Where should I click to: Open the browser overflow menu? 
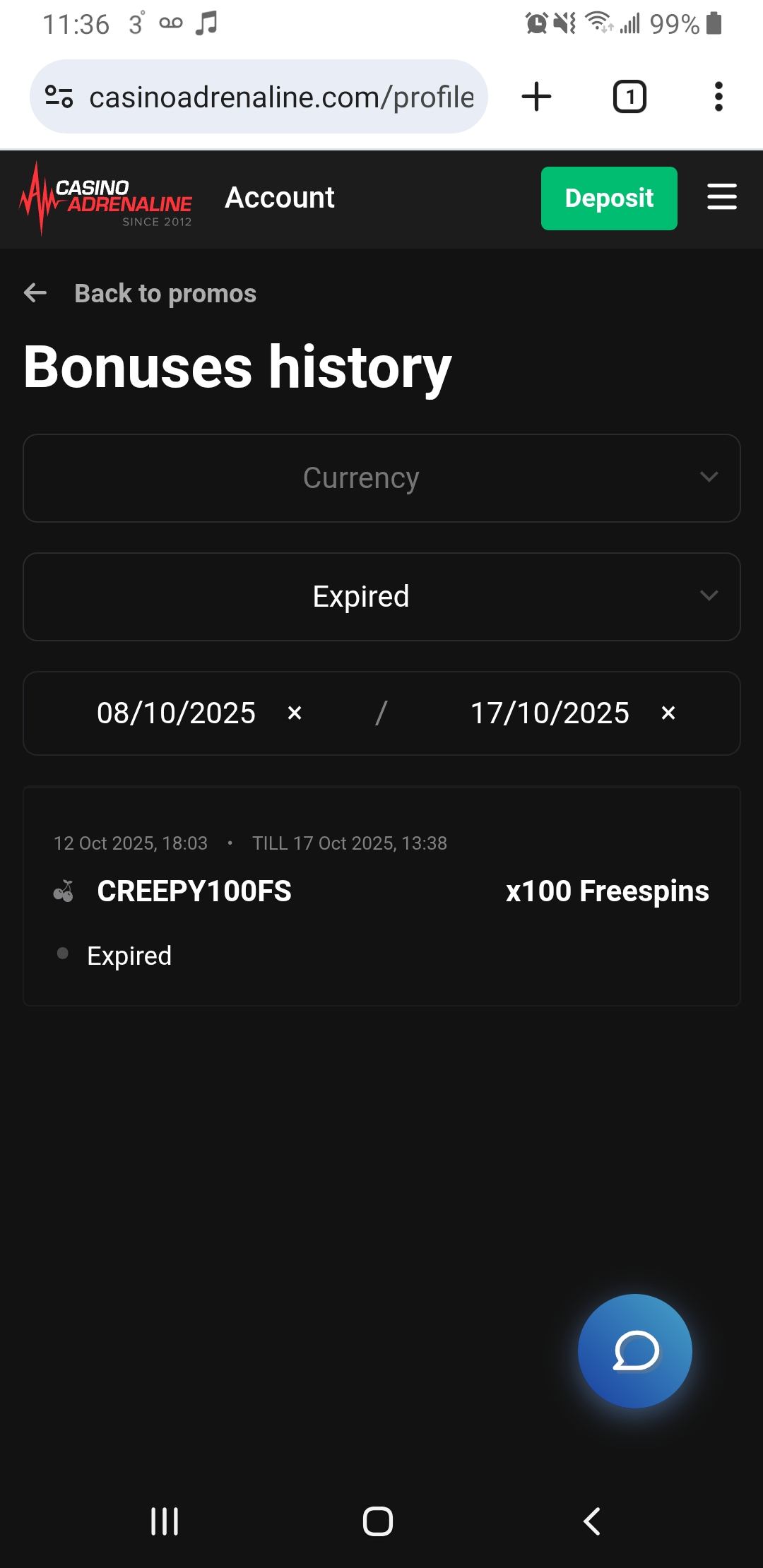click(718, 97)
